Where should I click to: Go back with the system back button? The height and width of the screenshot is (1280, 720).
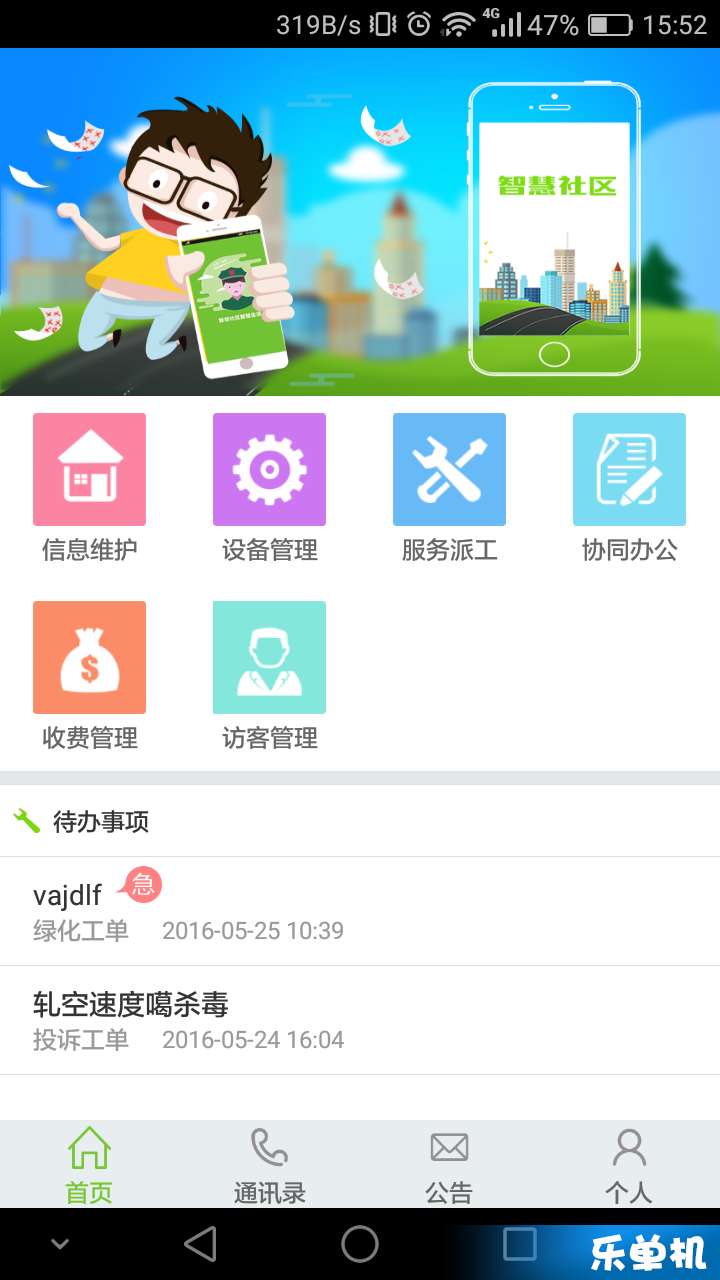click(200, 1244)
